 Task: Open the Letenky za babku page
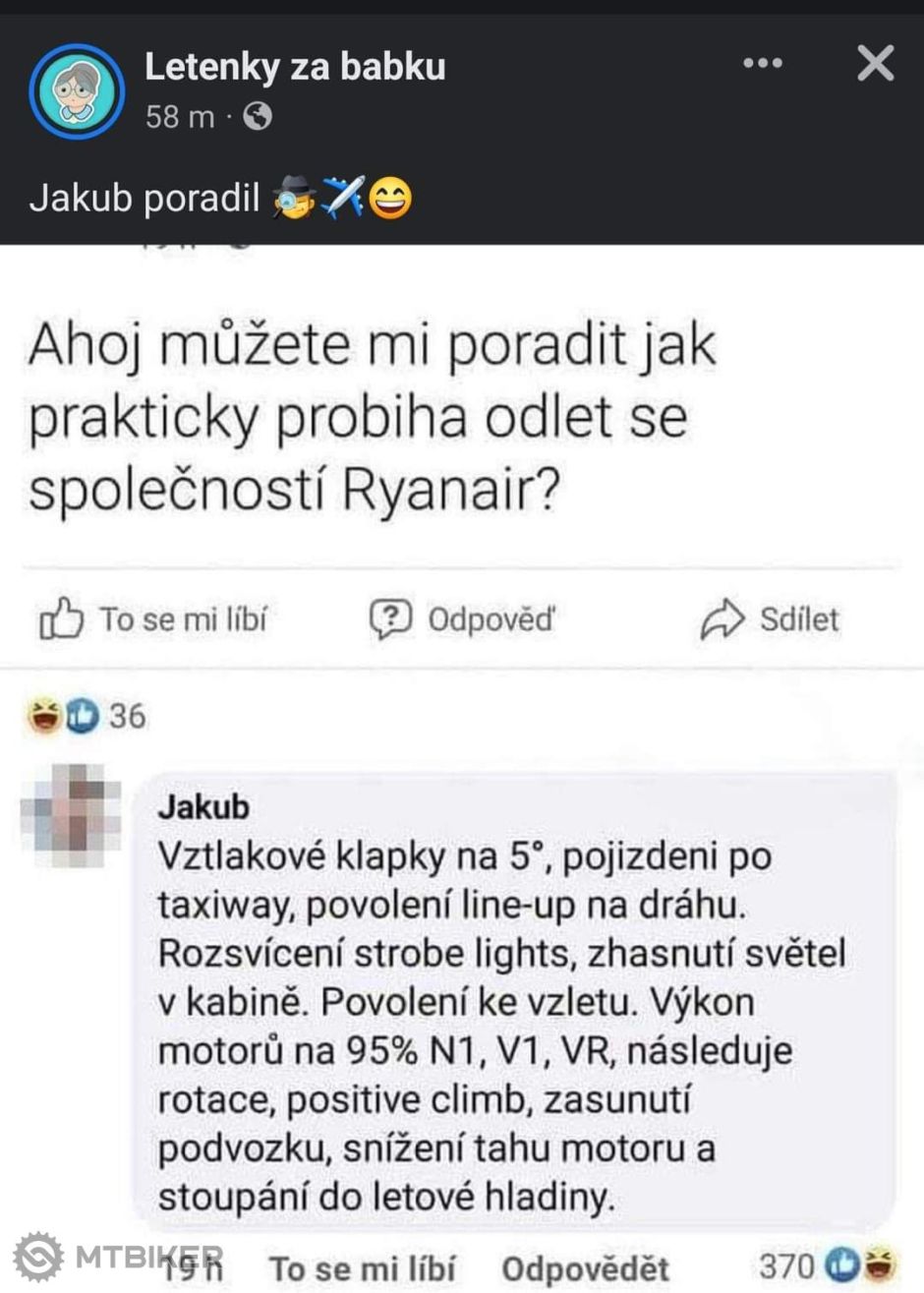tap(295, 67)
